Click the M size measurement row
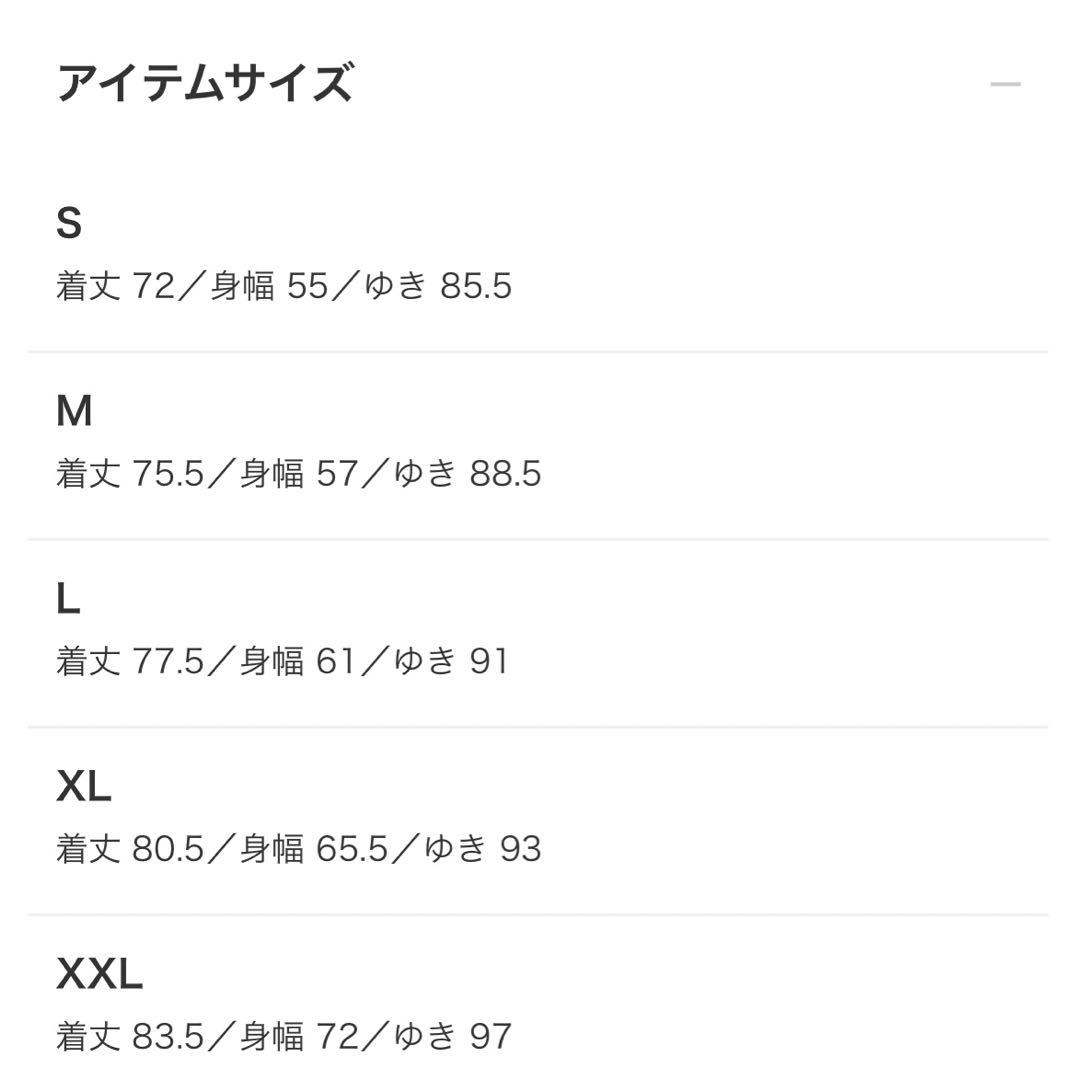1077x1080 pixels. point(300,473)
